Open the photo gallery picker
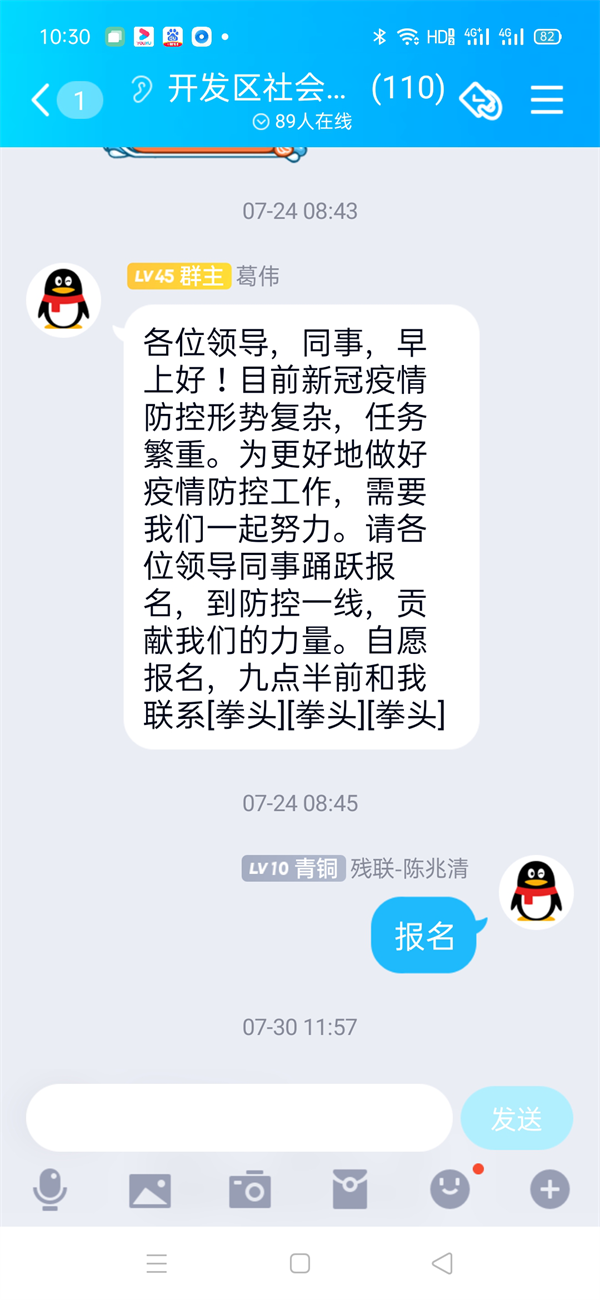 click(150, 1190)
